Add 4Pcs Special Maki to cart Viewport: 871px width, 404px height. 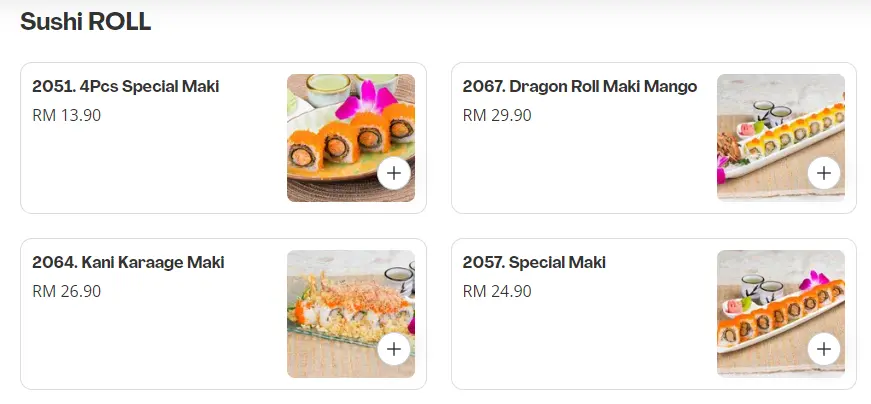(394, 173)
